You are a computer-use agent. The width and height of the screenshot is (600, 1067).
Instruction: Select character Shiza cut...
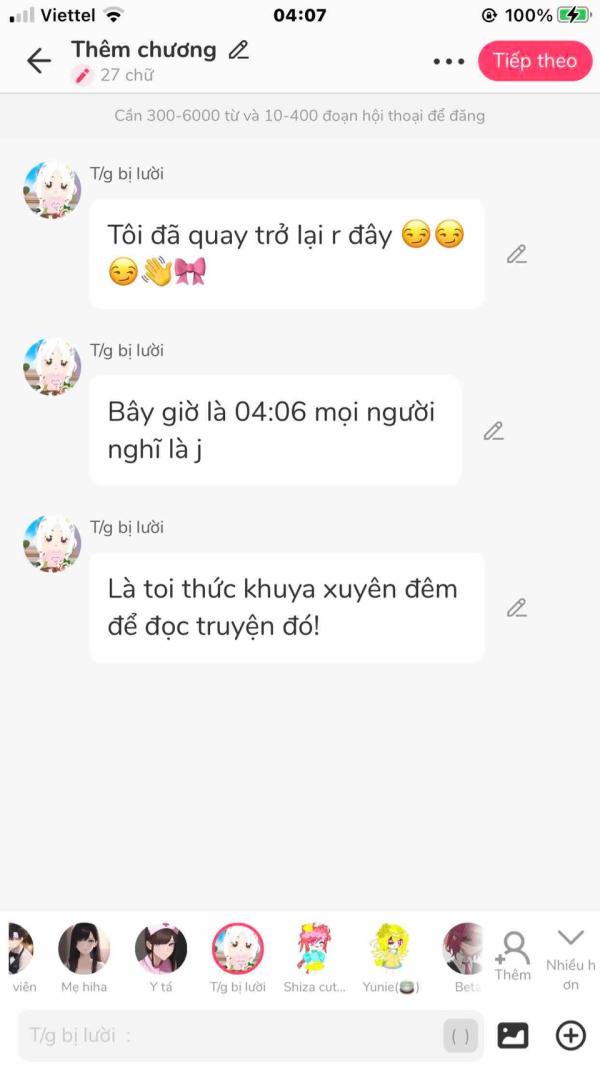(314, 957)
